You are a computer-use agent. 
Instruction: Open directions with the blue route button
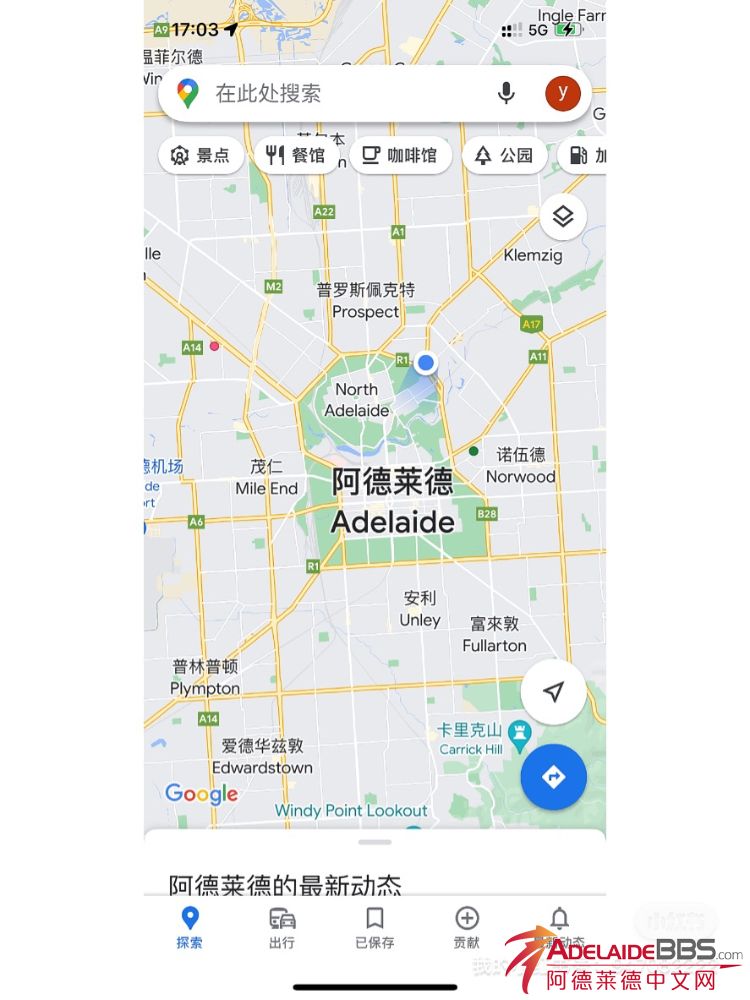click(x=553, y=777)
